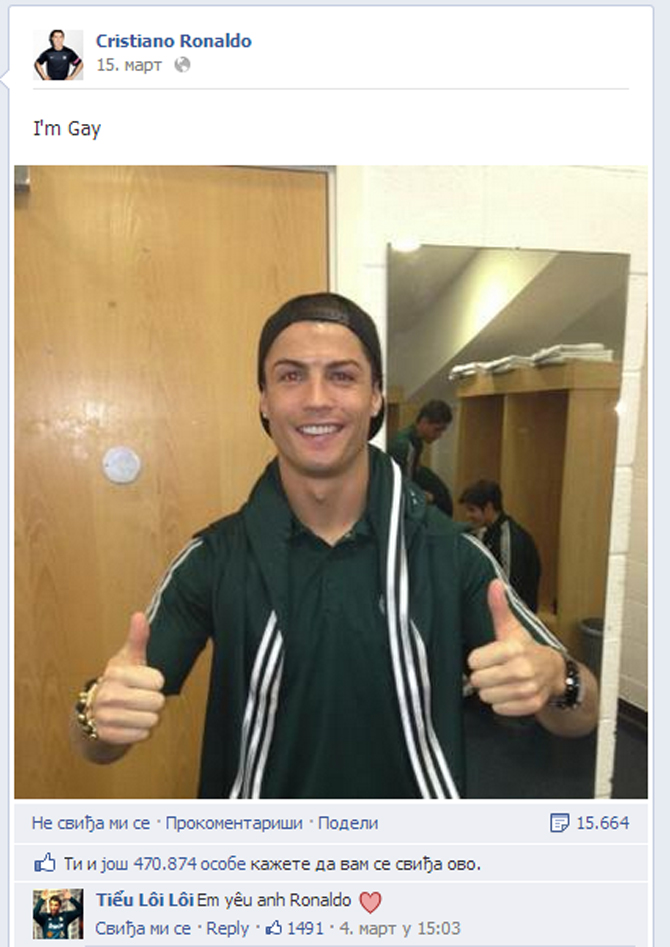Share the post with Подели

(348, 823)
